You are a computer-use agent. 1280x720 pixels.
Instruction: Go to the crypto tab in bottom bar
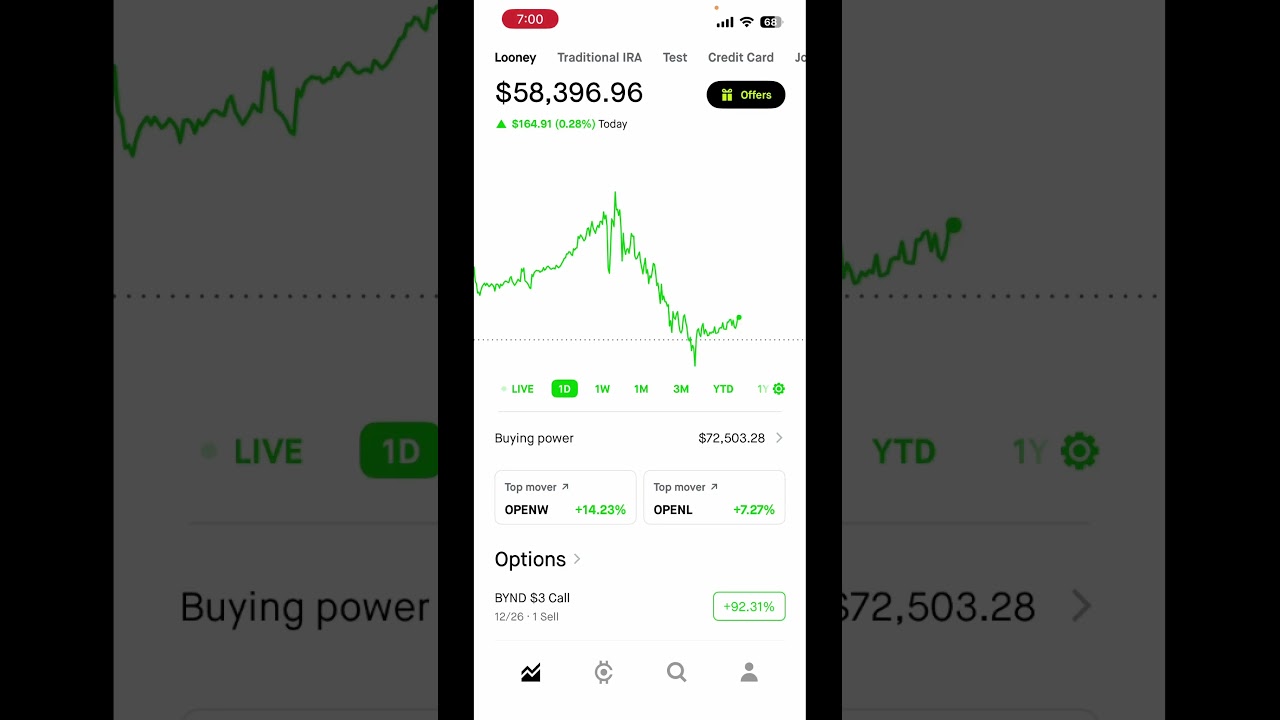tap(603, 672)
